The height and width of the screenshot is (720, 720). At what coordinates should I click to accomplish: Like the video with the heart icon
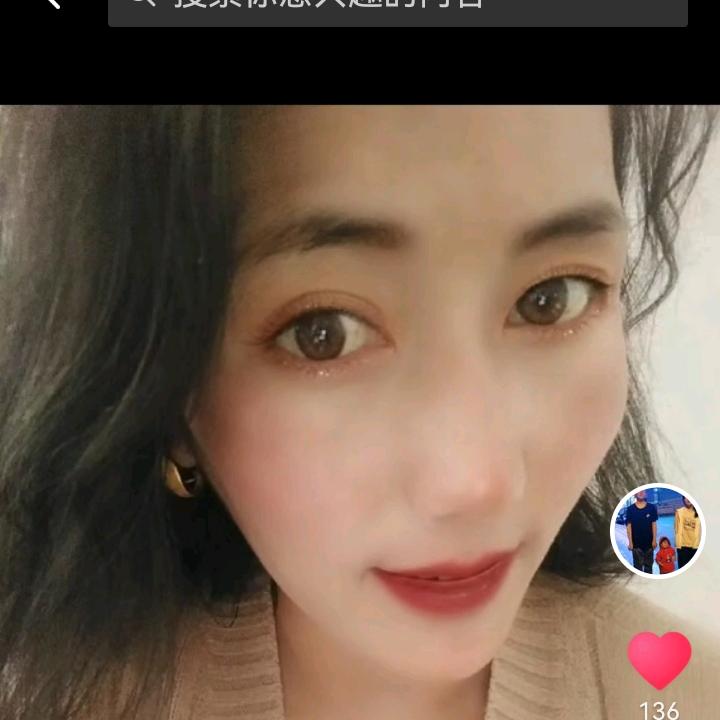tap(659, 661)
